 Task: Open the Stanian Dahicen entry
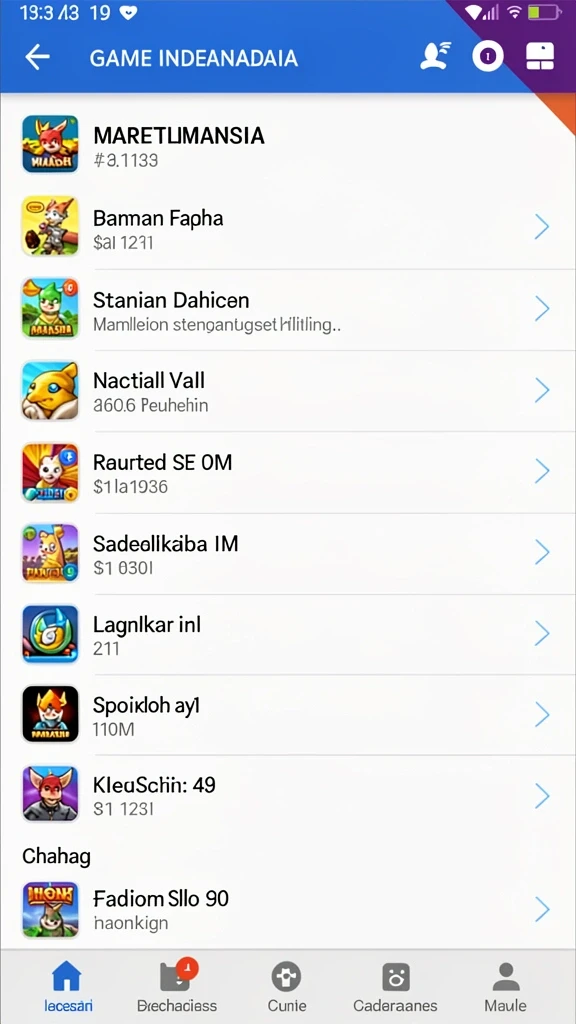pyautogui.click(x=288, y=309)
